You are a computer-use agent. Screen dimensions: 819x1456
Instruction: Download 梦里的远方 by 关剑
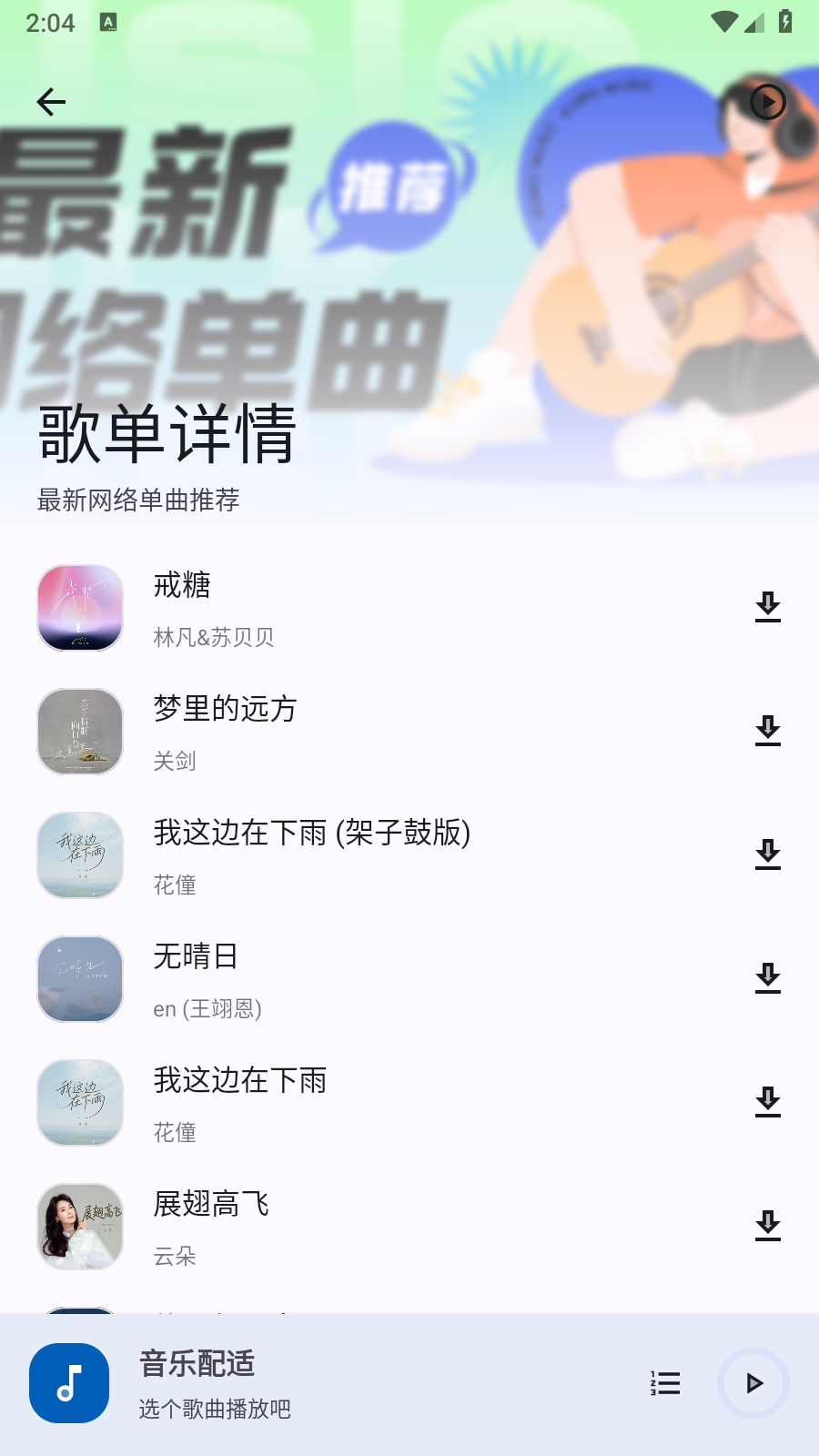(x=769, y=732)
